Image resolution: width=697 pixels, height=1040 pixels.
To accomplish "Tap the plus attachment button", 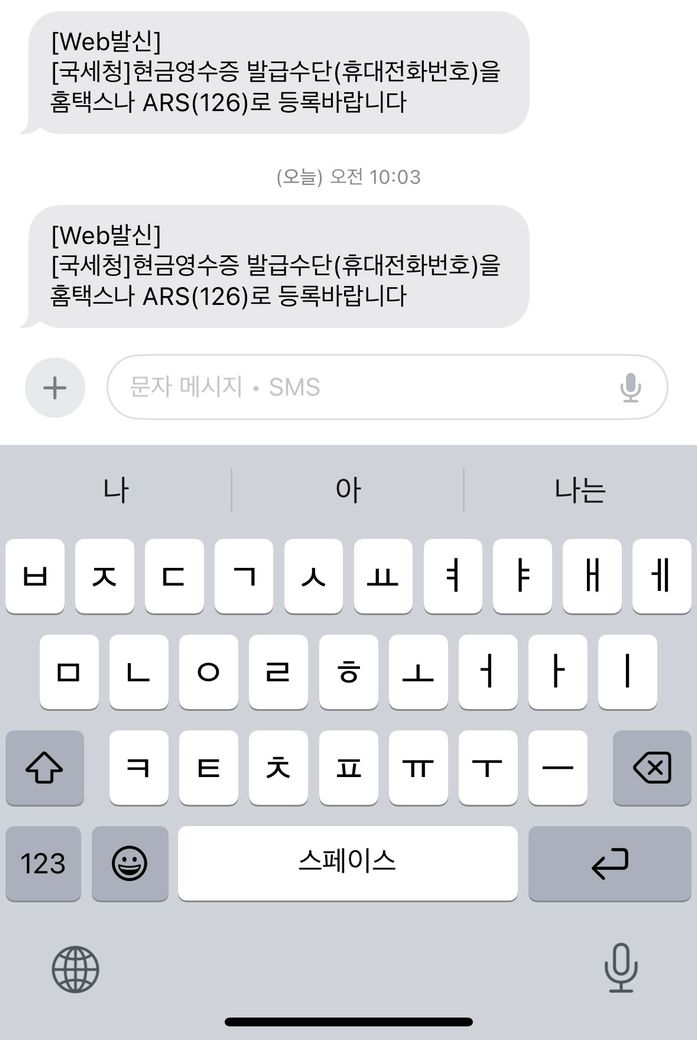I will [55, 387].
